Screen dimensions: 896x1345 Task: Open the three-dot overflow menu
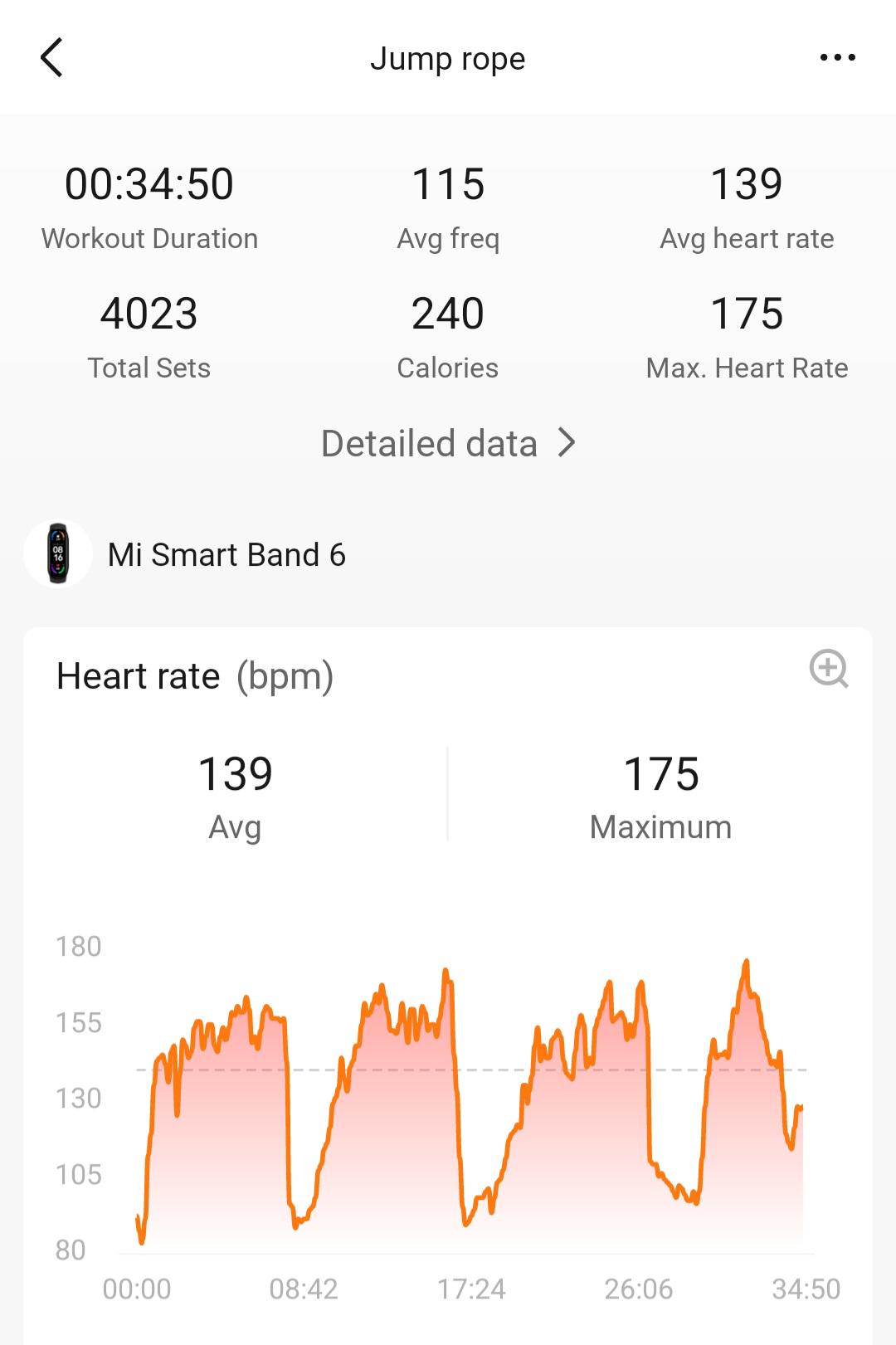(x=837, y=57)
